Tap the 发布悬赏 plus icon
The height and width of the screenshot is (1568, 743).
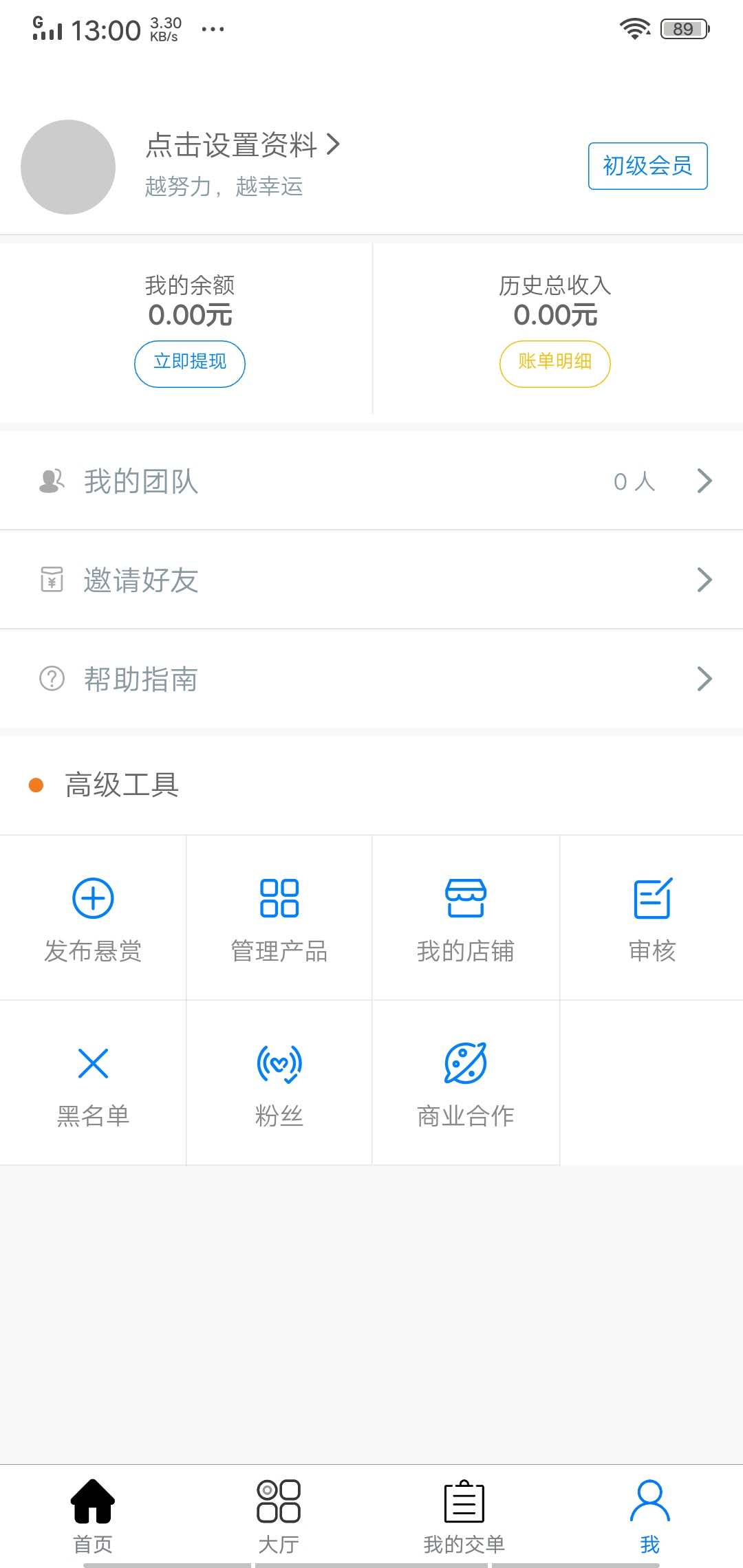pyautogui.click(x=93, y=898)
